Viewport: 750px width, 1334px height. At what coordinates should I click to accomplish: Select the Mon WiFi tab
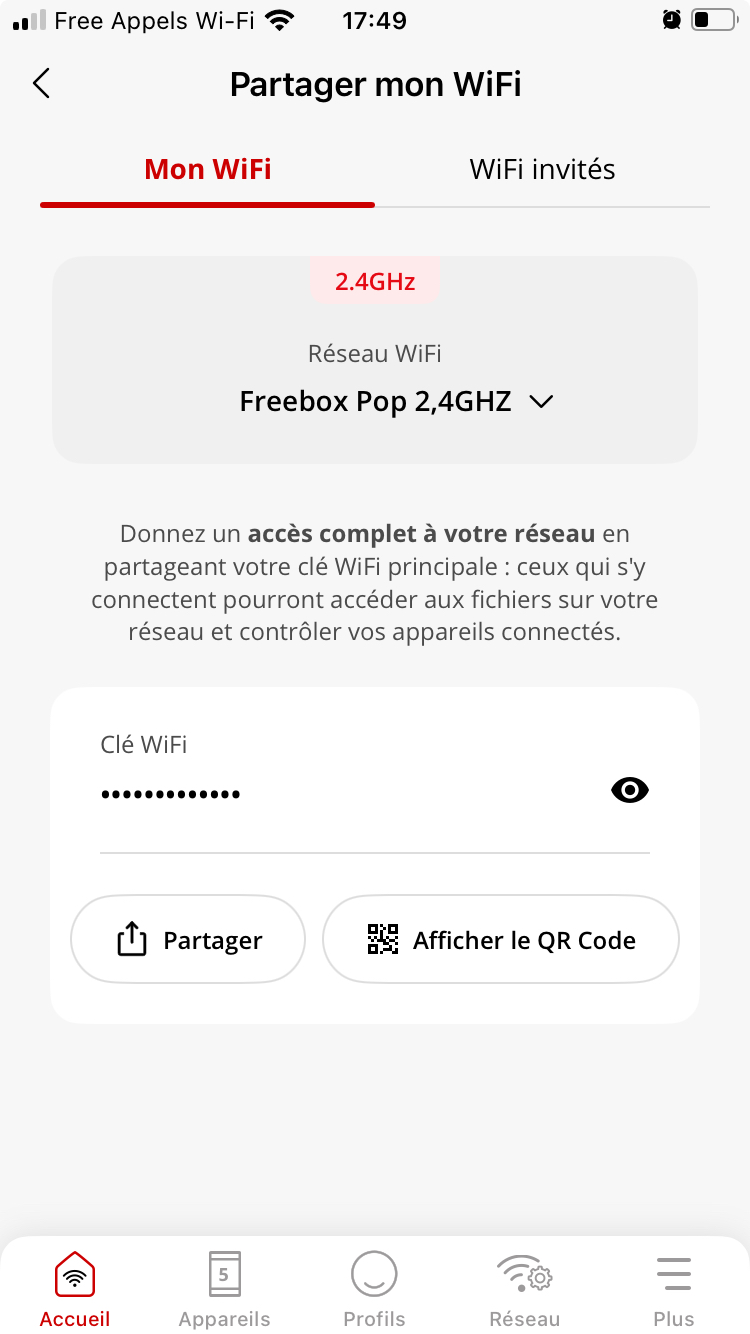pos(208,170)
